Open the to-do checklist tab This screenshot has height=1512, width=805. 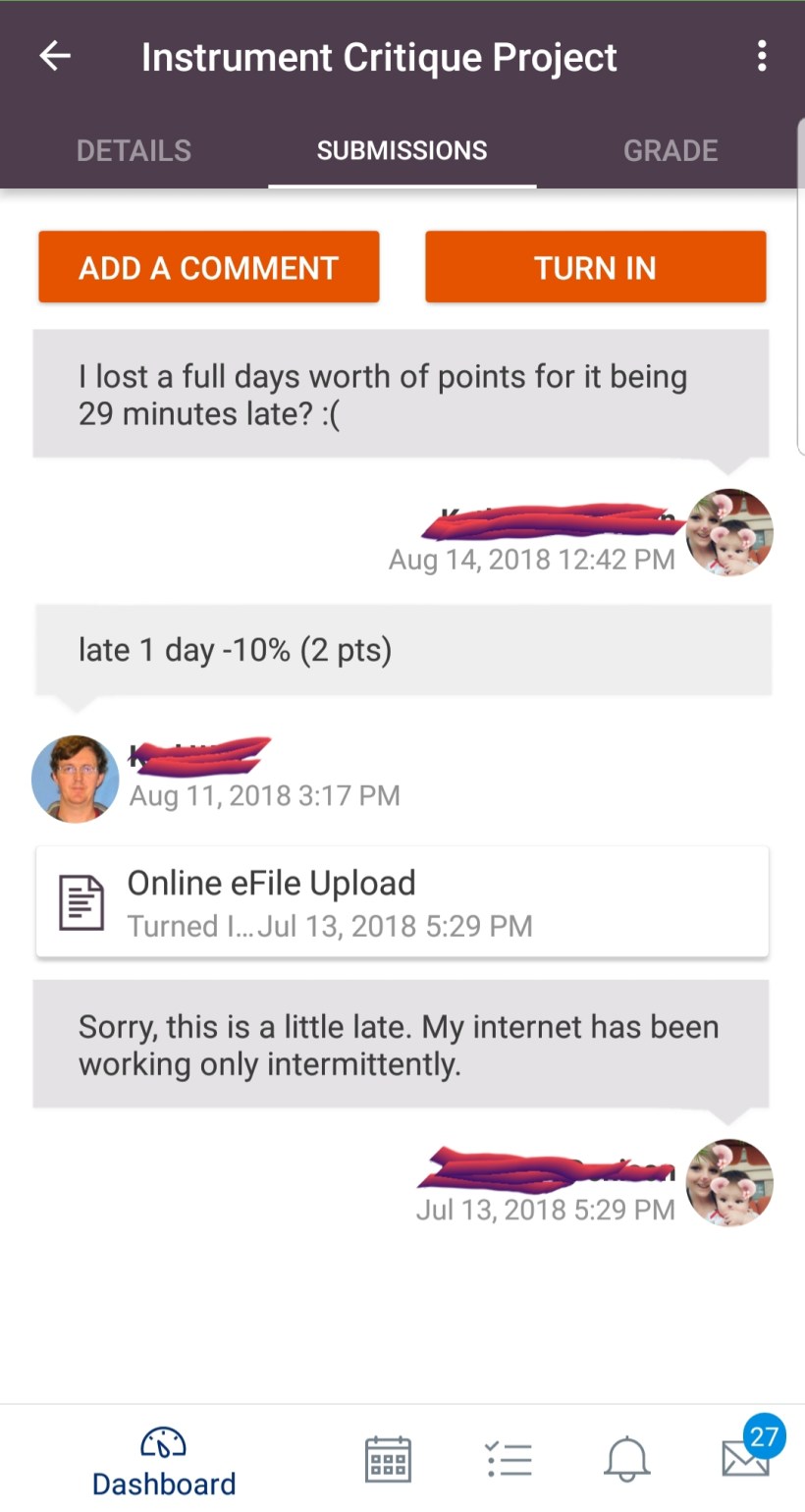coord(509,1459)
